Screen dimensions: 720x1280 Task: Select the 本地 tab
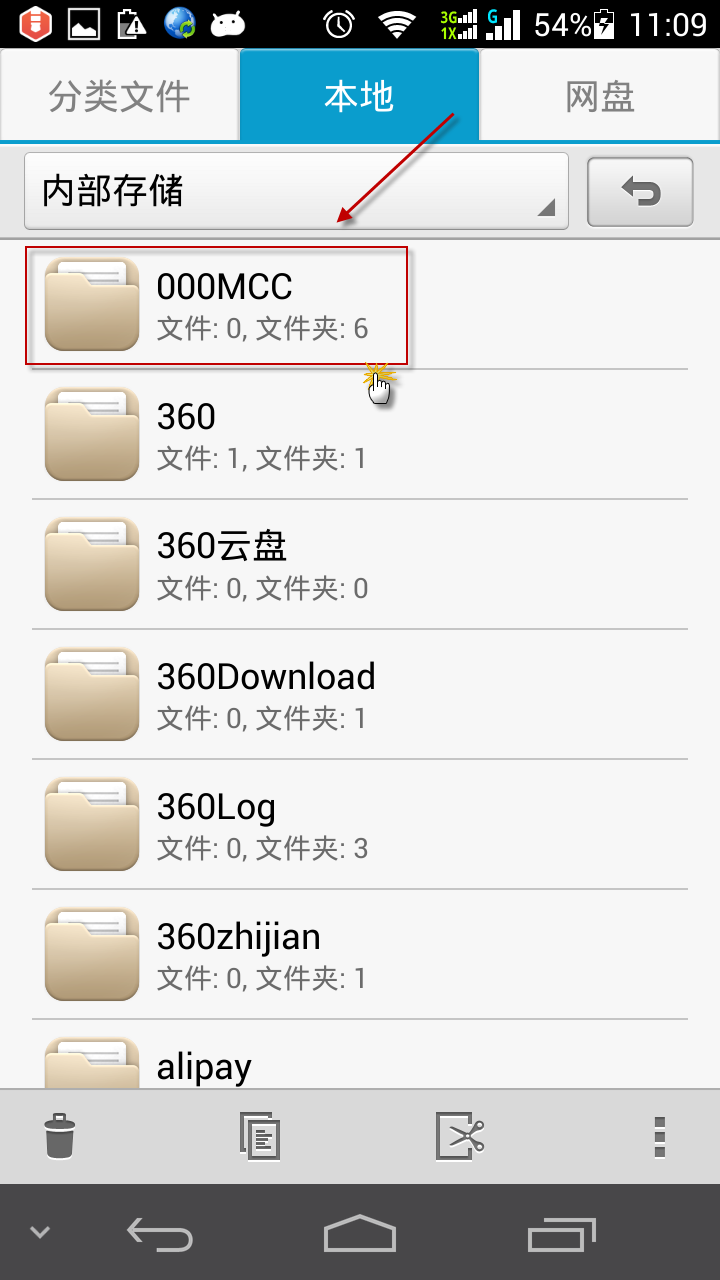359,96
